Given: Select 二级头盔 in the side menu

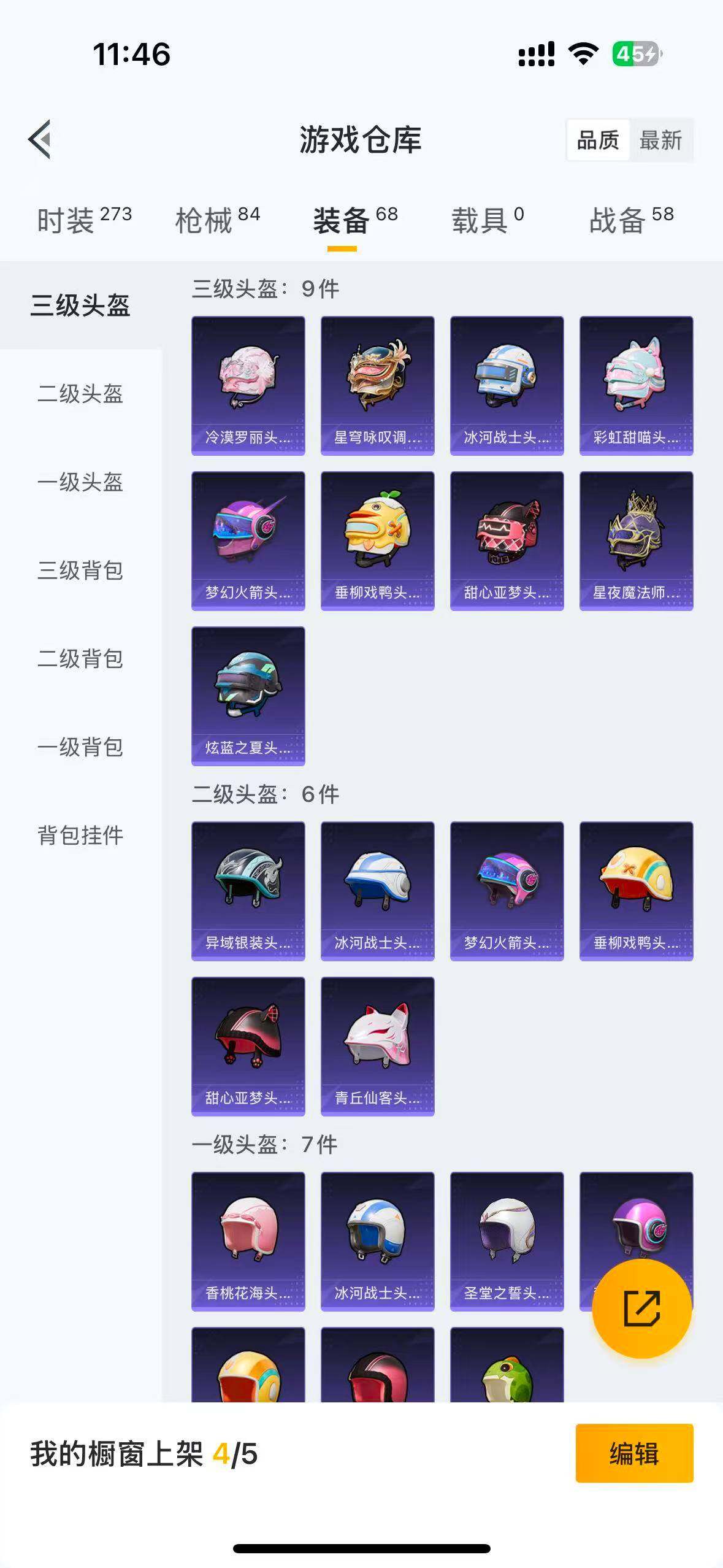Looking at the screenshot, I should pyautogui.click(x=80, y=394).
